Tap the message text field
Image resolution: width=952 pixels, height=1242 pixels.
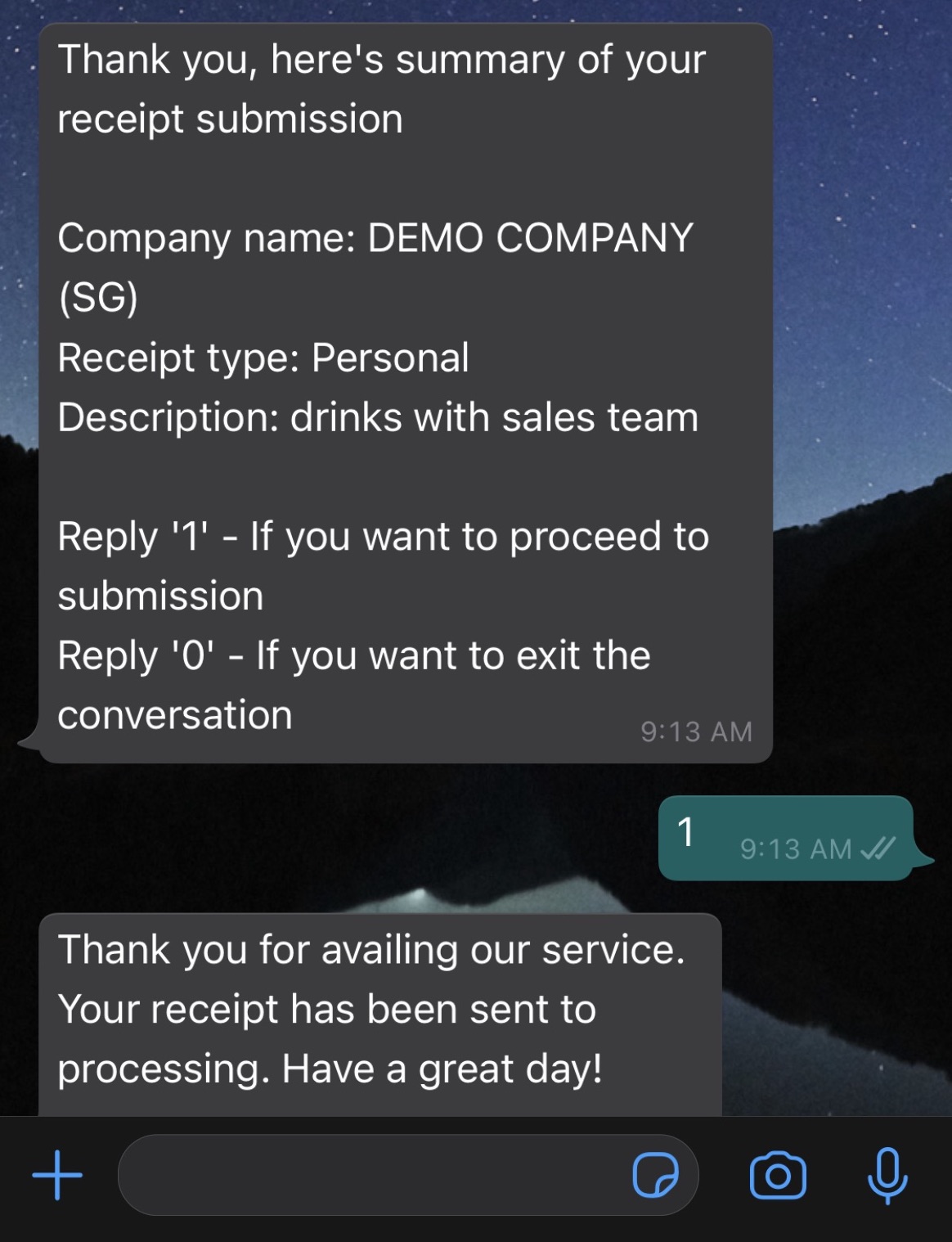coord(368,1176)
